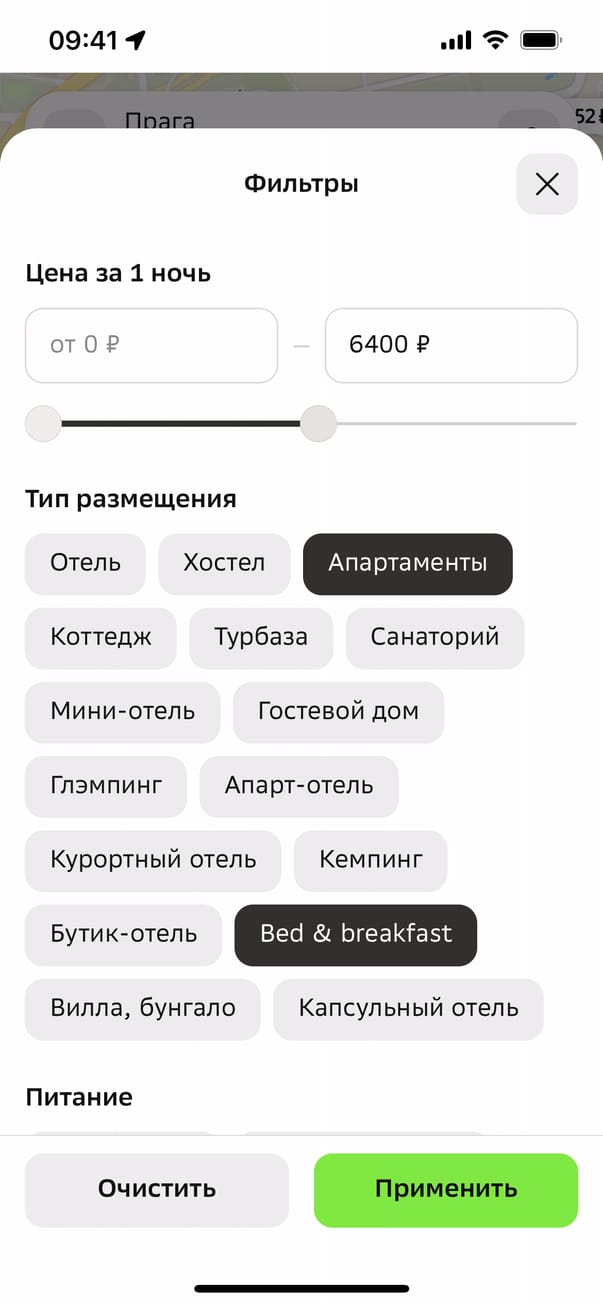Filter by Гостевой дом
This screenshot has height=1305, width=603.
click(x=338, y=712)
